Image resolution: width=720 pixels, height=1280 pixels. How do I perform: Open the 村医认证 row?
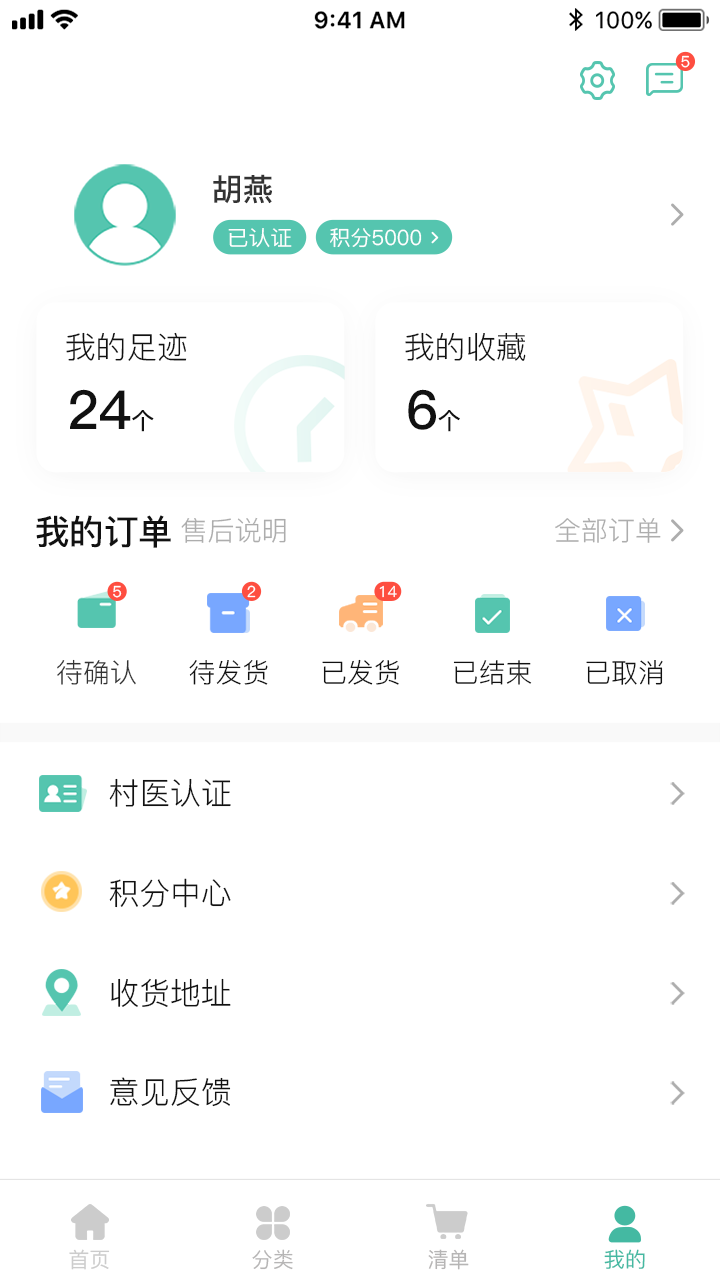[360, 793]
